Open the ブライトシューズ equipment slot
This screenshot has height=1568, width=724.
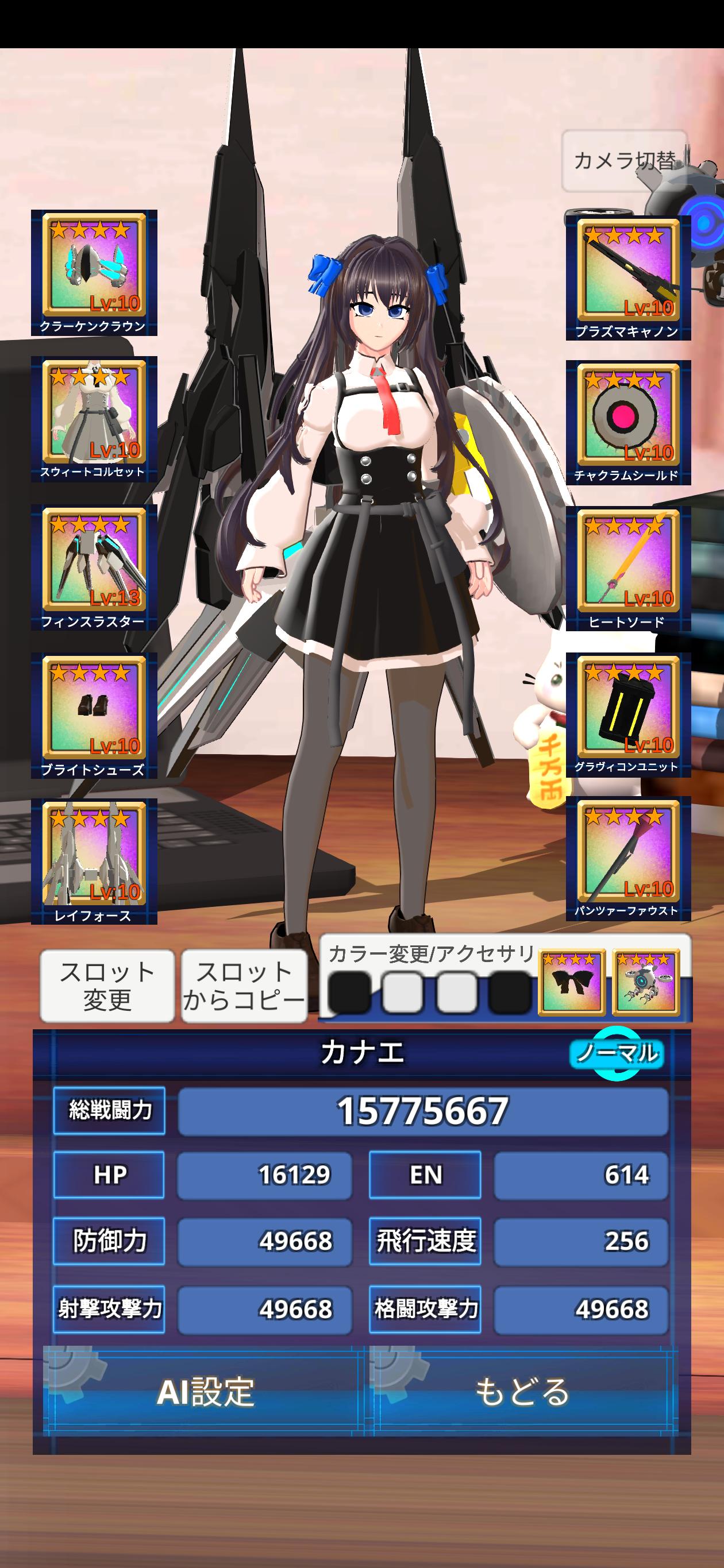pyautogui.click(x=94, y=715)
